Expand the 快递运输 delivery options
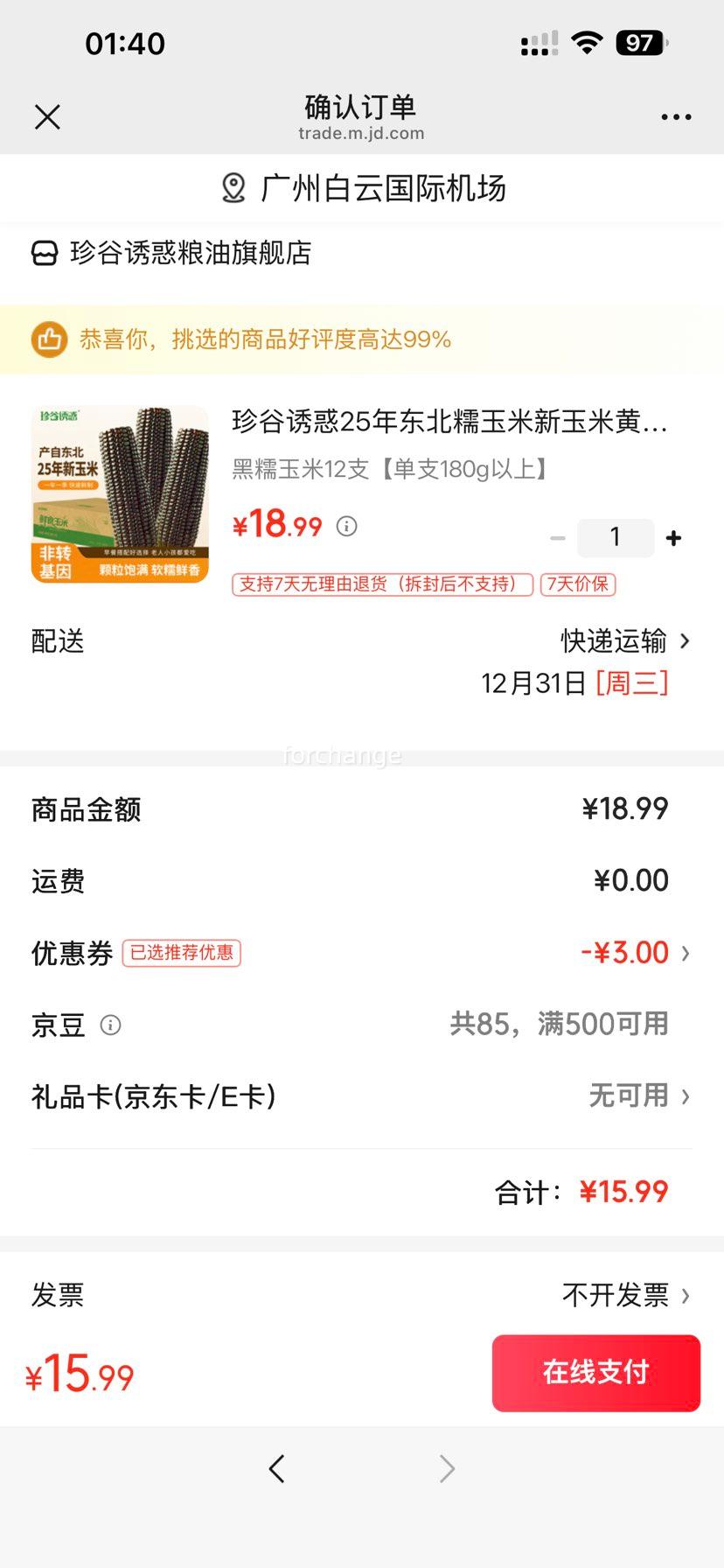The image size is (724, 1568). pyautogui.click(x=612, y=641)
